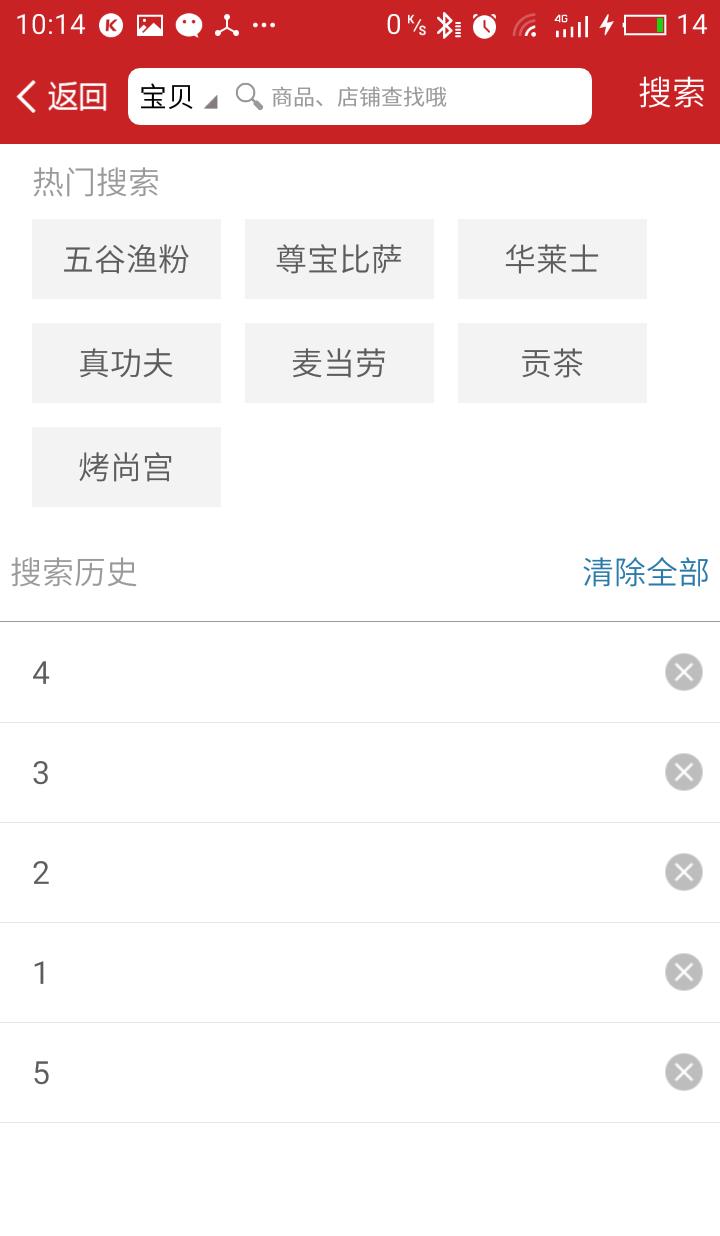
Task: Tap the 麦当劳 chip
Action: 339,363
